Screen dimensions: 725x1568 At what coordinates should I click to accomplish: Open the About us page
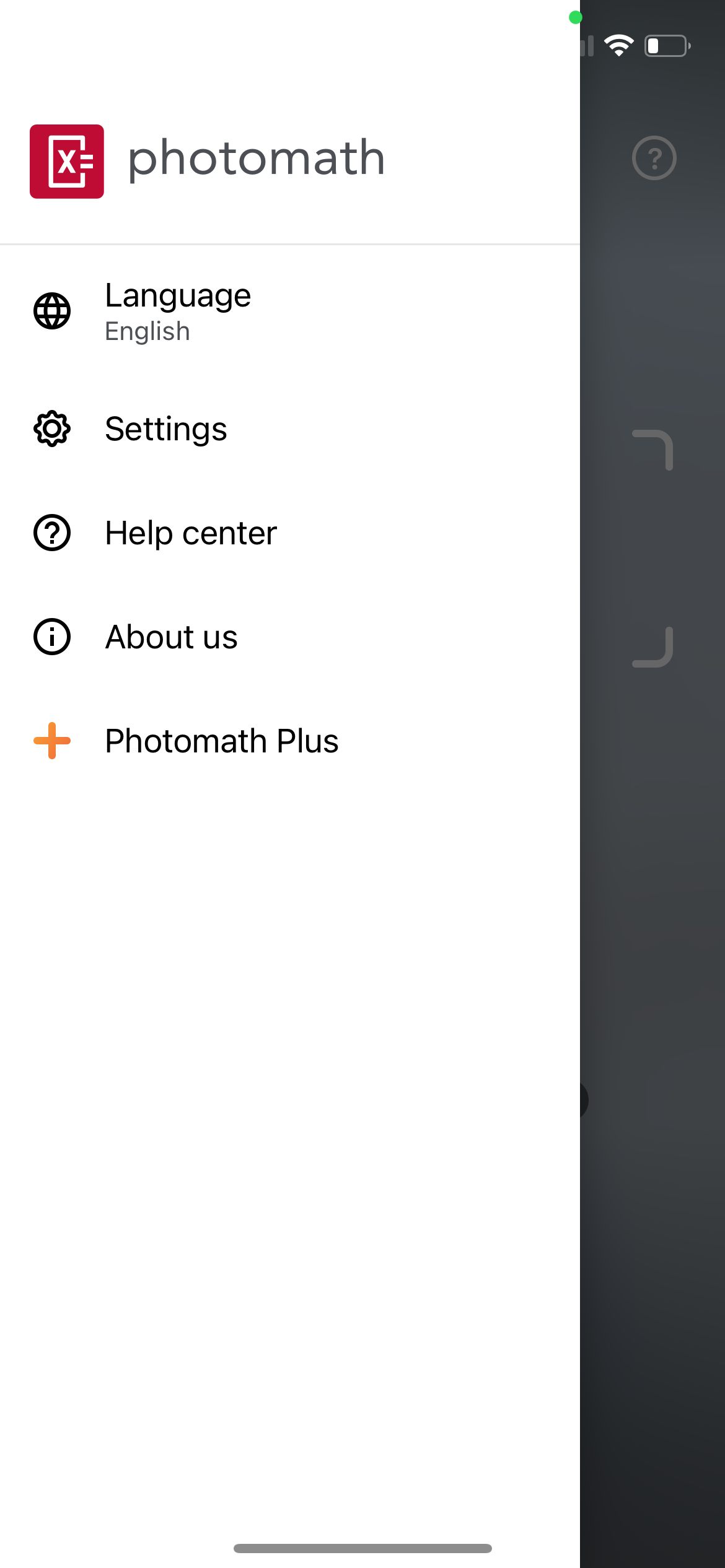click(x=171, y=637)
